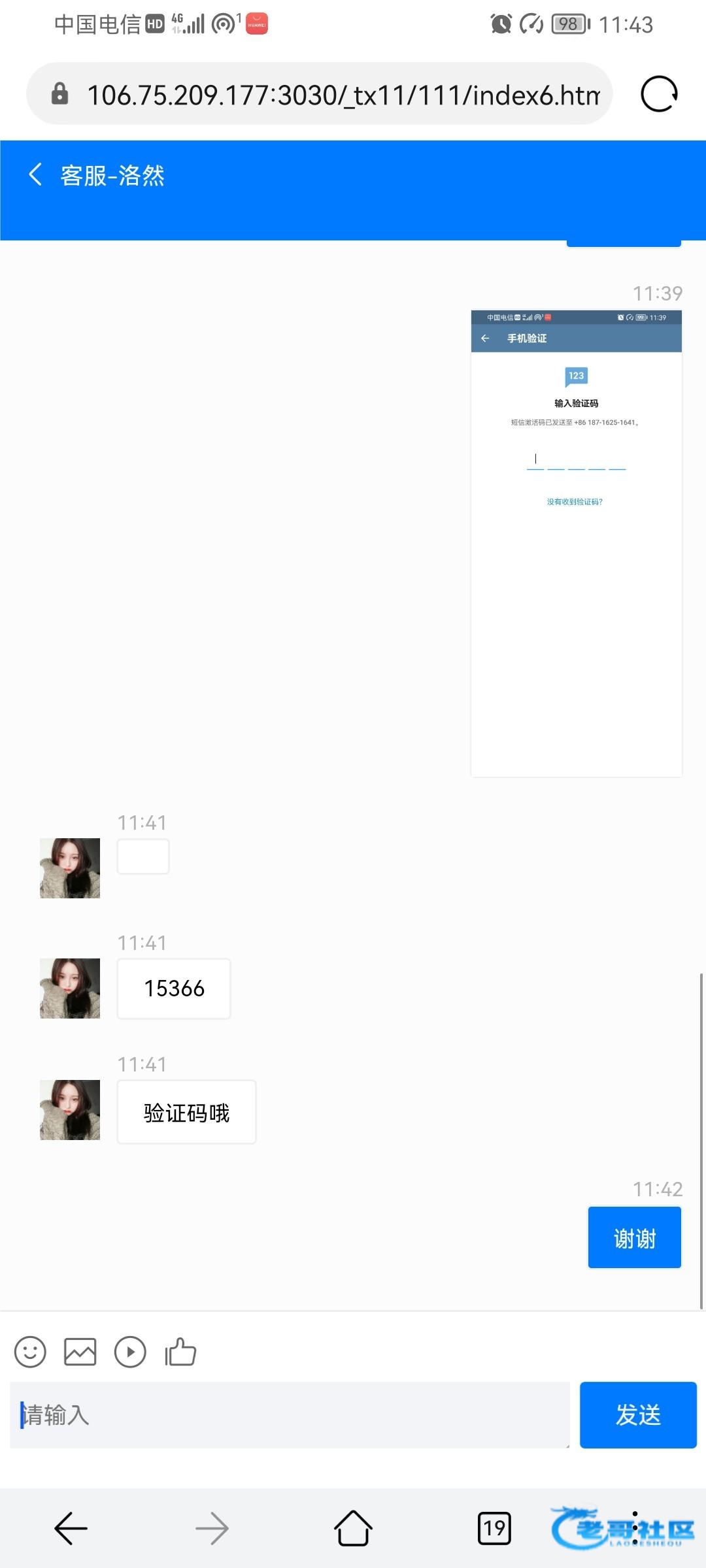Reload the page in the browser
This screenshot has width=706, height=1568.
[658, 95]
